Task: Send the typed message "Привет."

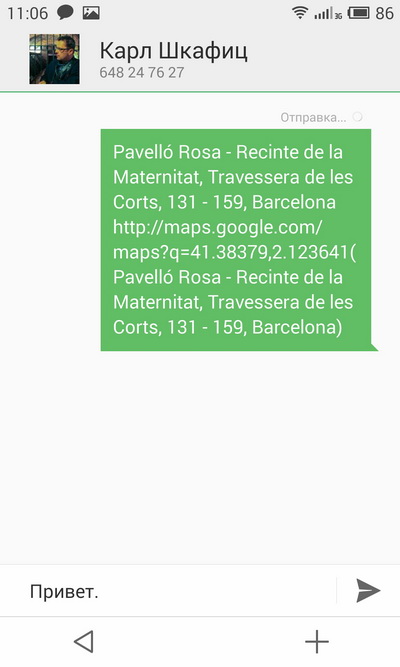Action: click(368, 590)
